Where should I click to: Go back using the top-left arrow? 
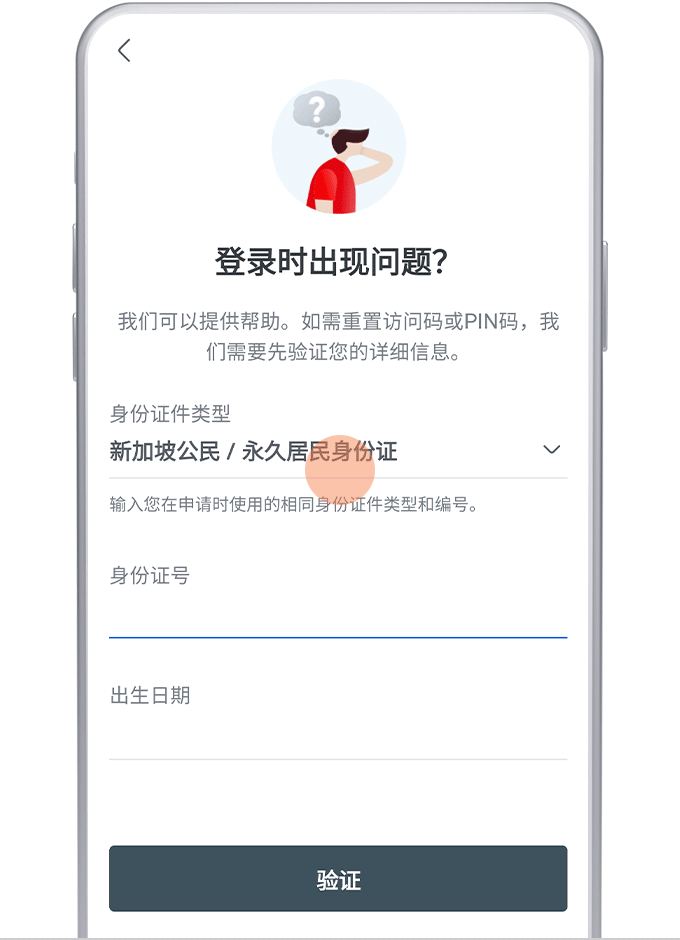124,51
